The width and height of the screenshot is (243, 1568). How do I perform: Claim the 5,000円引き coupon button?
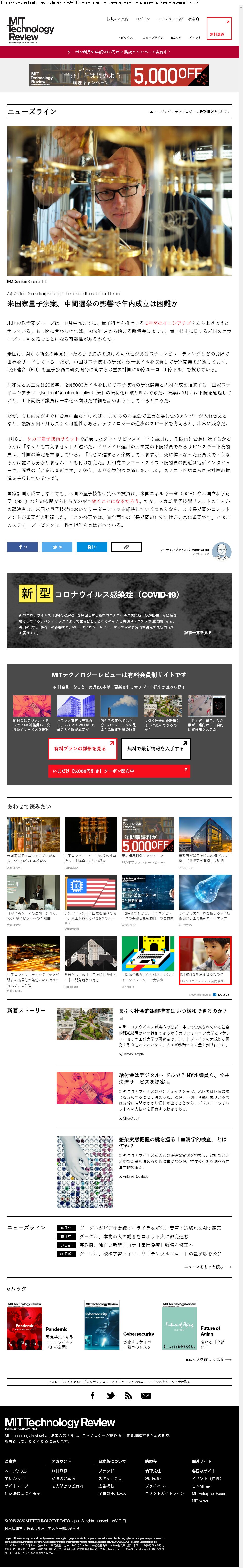click(119, 771)
